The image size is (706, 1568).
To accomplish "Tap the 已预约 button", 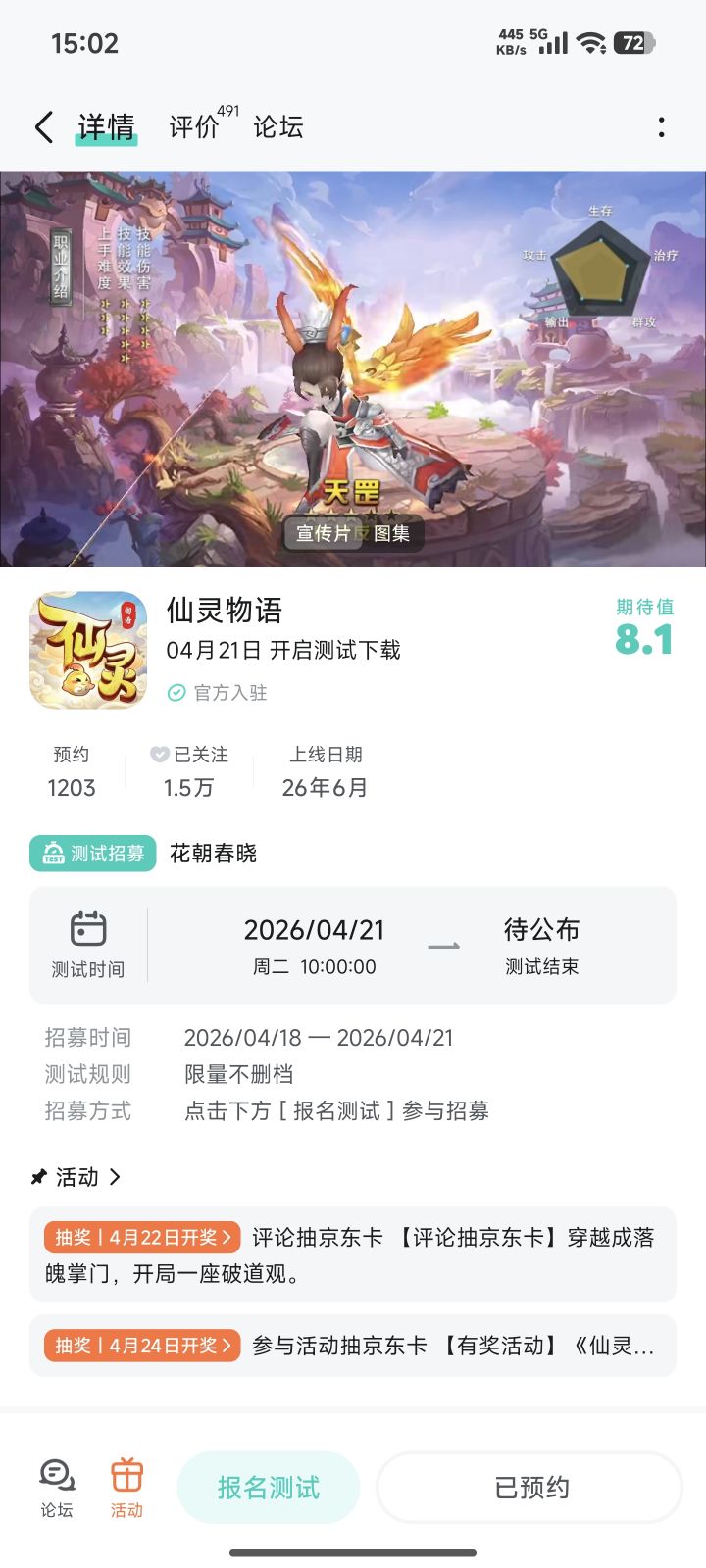I will (528, 1486).
